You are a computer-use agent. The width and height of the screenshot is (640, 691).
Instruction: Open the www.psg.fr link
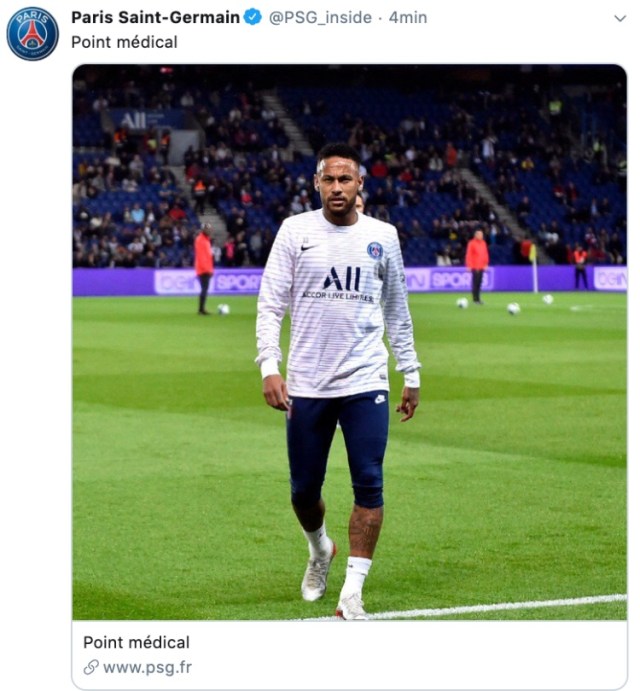(x=146, y=666)
